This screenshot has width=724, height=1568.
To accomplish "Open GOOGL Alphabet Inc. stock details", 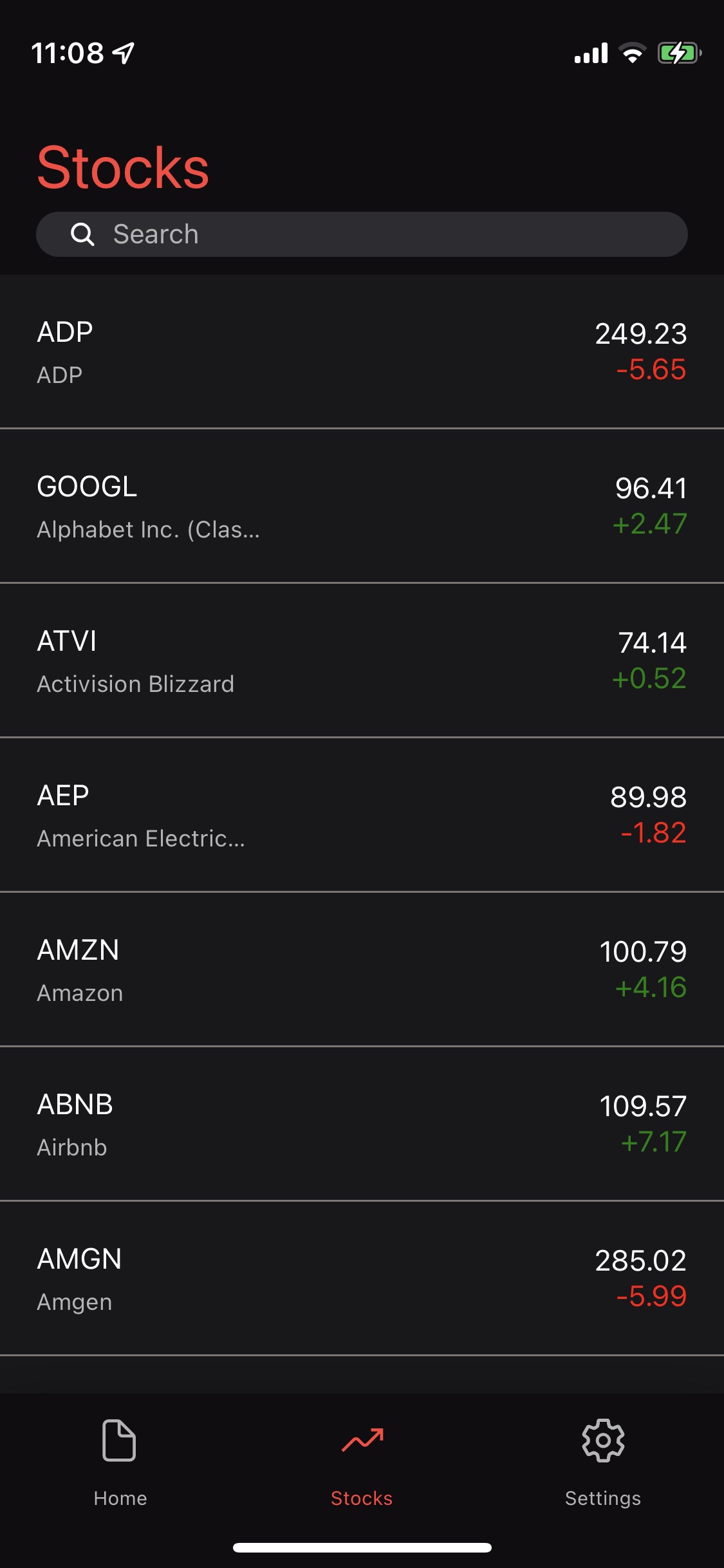I will [x=362, y=506].
